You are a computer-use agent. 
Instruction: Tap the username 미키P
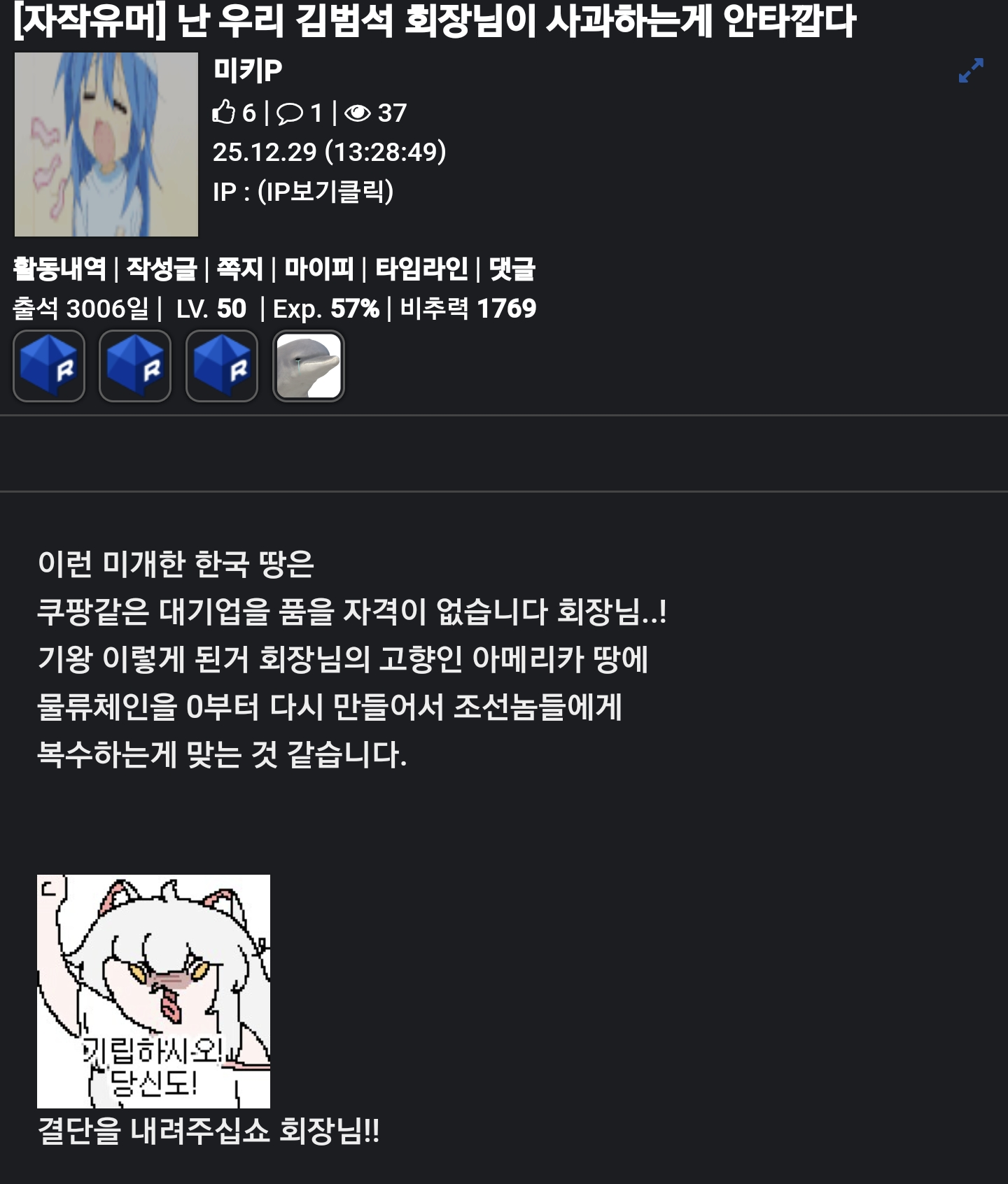pyautogui.click(x=247, y=70)
